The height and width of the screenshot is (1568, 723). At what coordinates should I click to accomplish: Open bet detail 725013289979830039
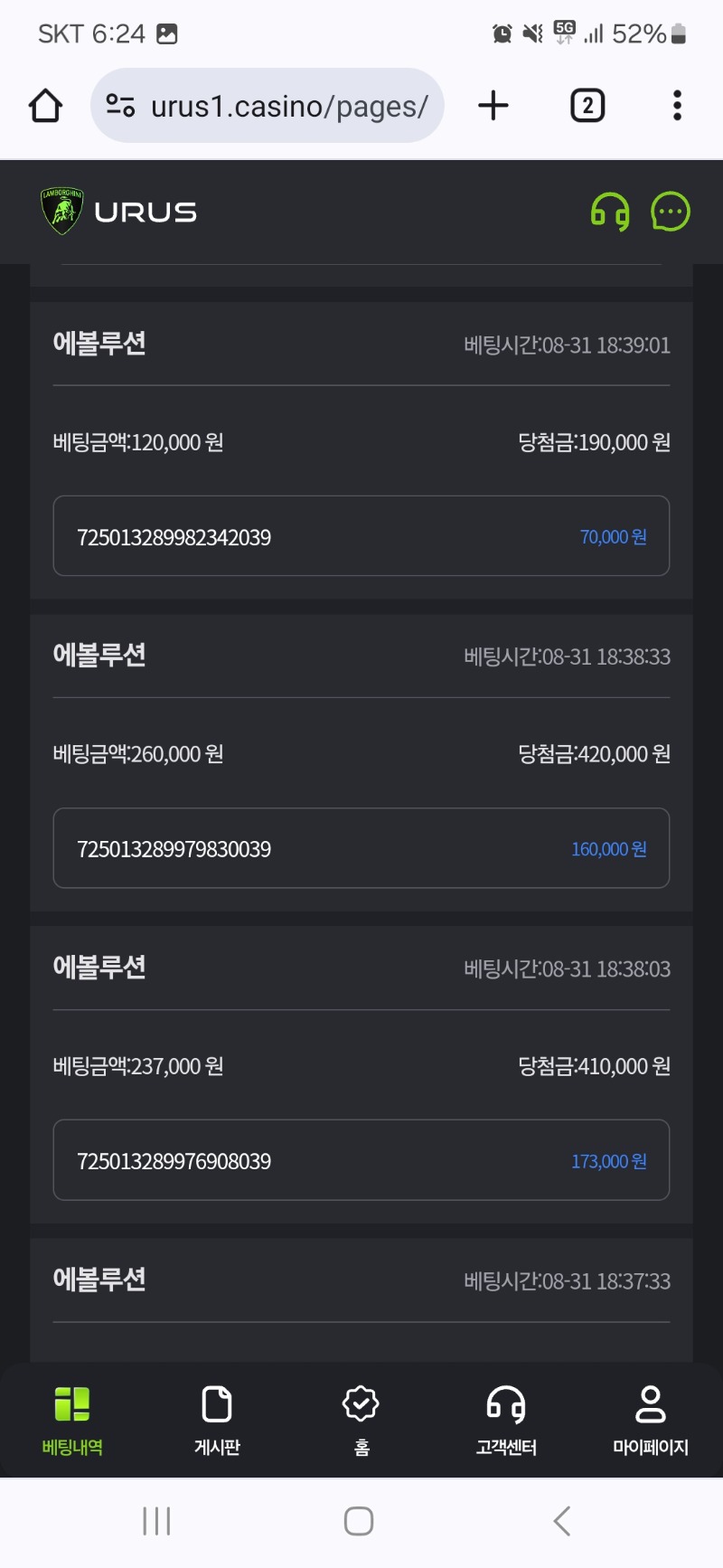[361, 848]
